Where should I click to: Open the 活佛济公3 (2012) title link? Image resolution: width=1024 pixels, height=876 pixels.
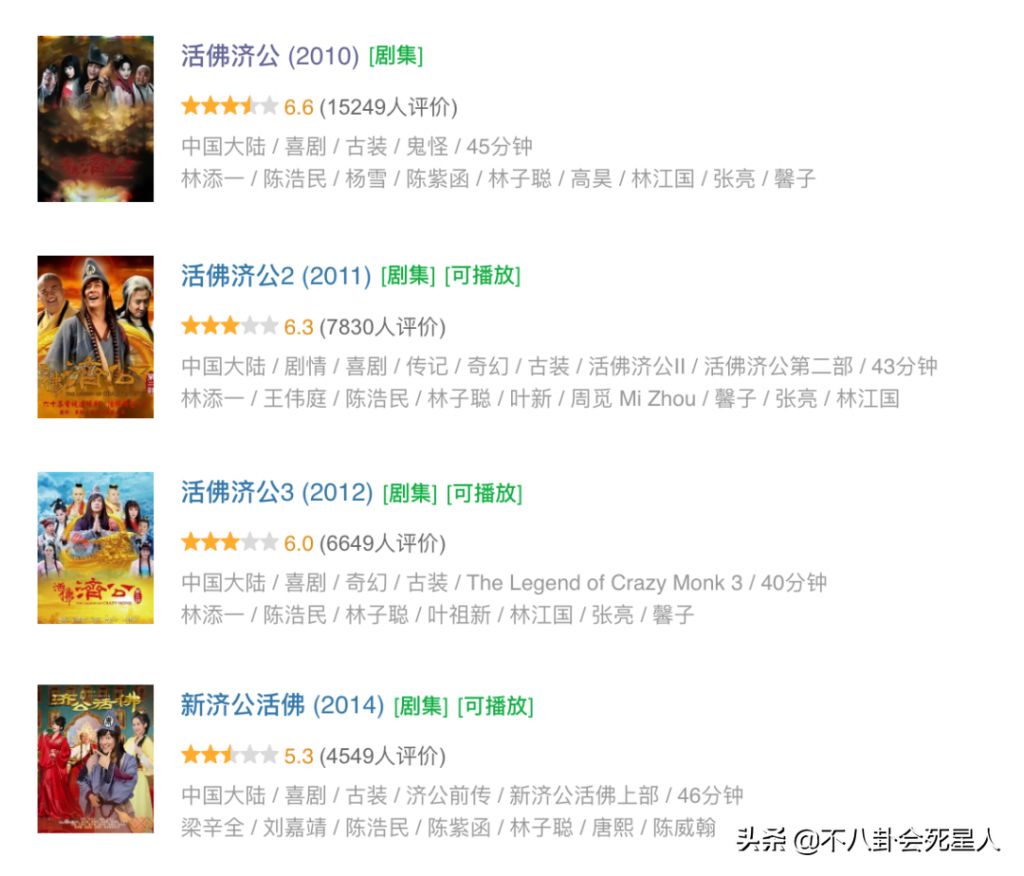coord(276,493)
